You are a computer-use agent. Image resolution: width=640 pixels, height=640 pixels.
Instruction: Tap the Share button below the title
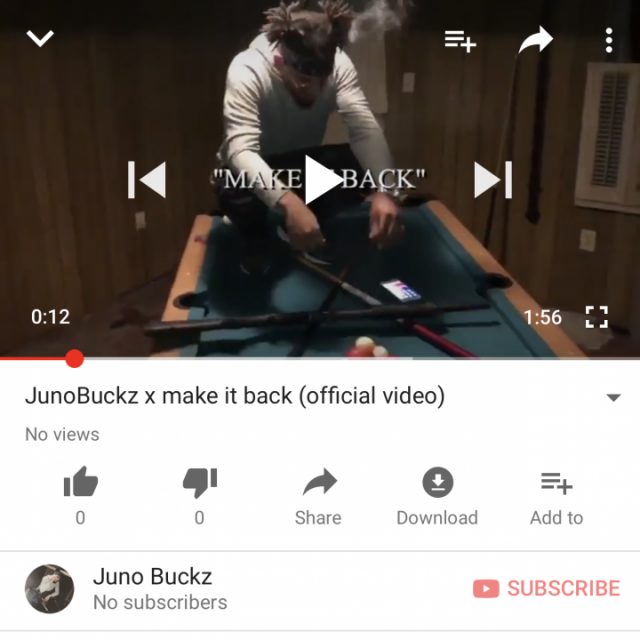pos(318,497)
